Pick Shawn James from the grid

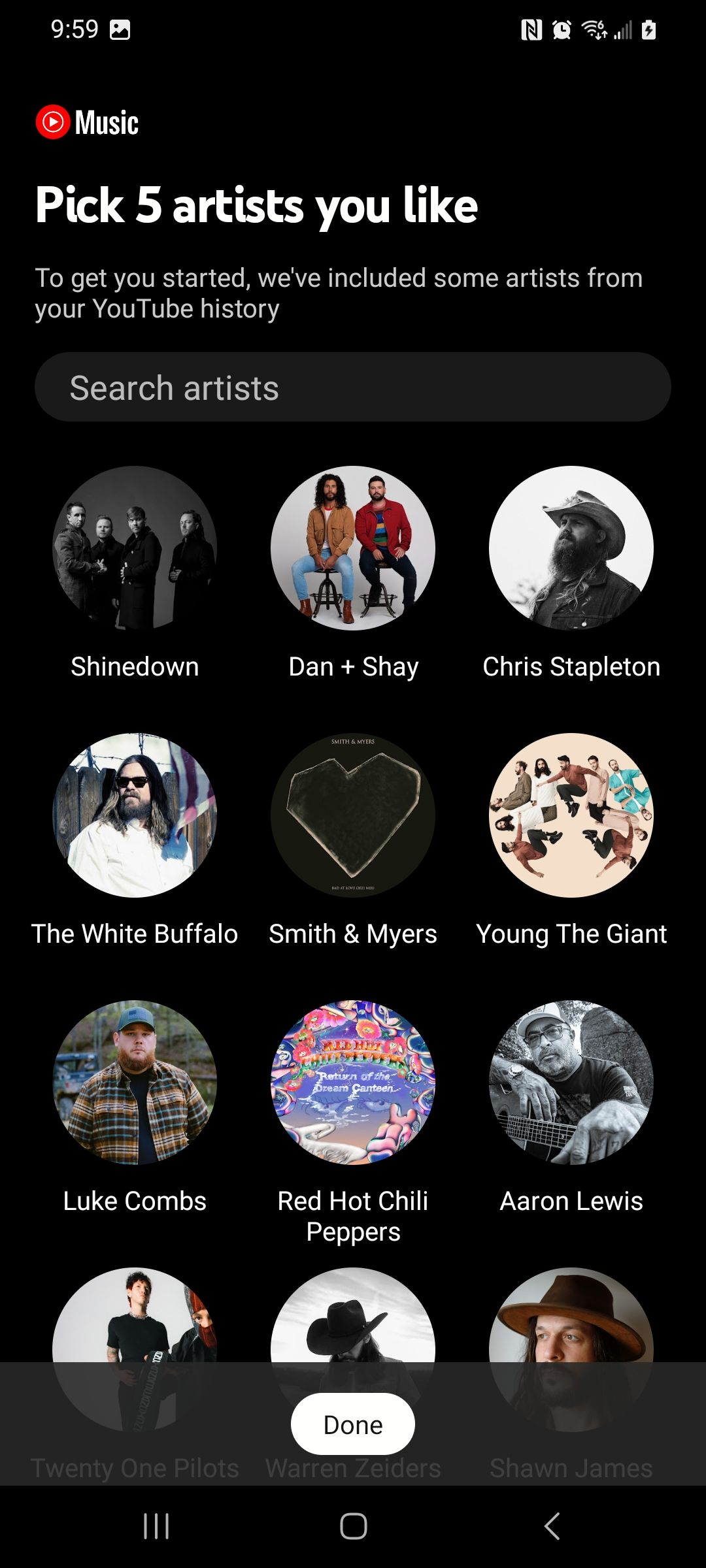571,1326
